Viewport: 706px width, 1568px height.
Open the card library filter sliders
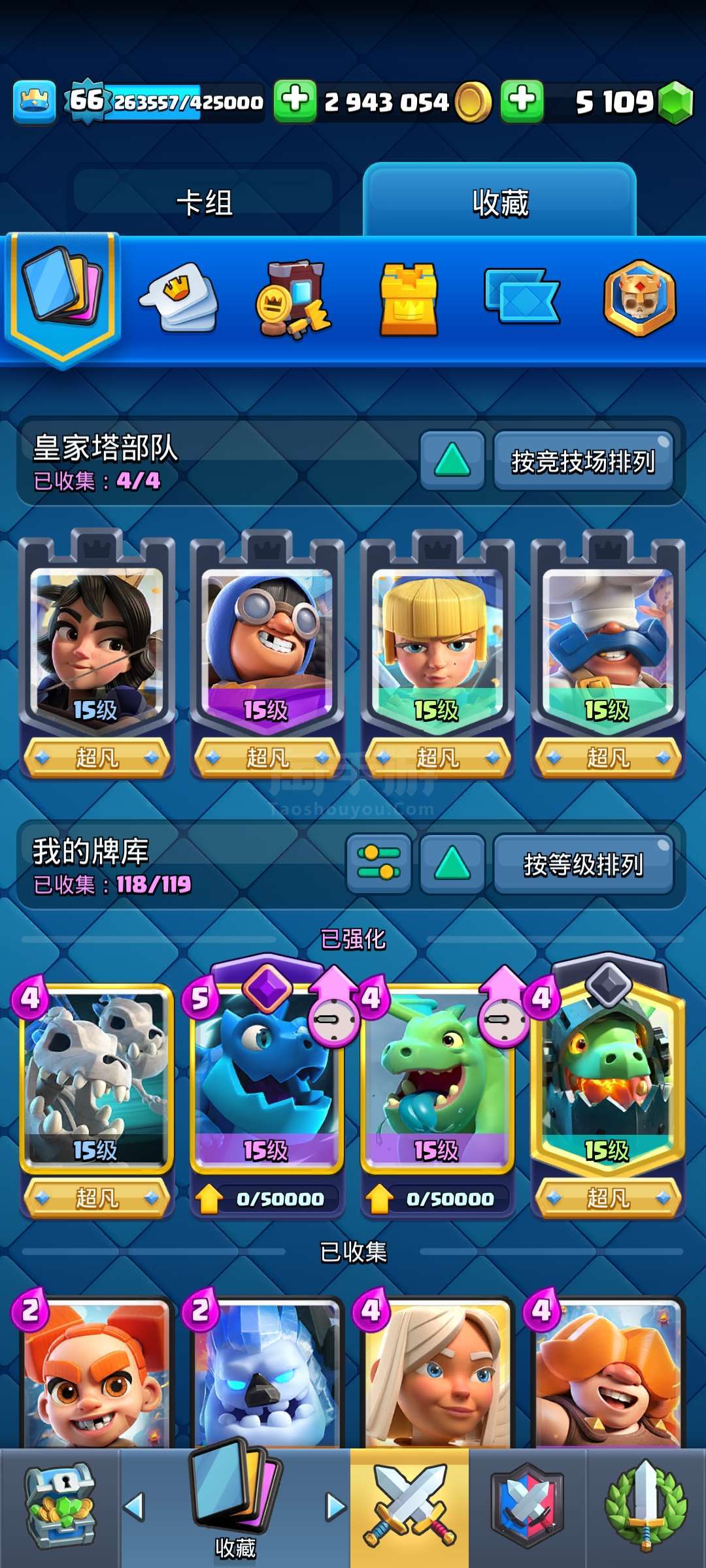(378, 864)
